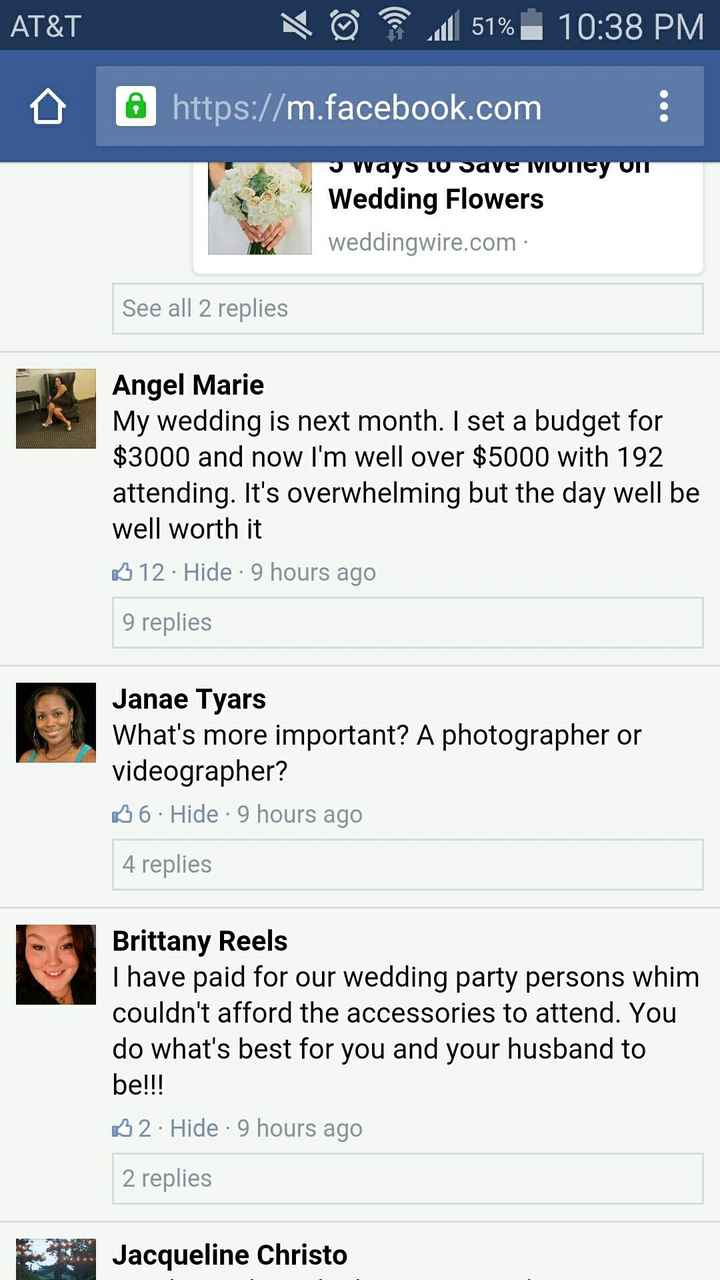View 2 replies to Brittany Reels
720x1280 pixels.
point(407,1178)
